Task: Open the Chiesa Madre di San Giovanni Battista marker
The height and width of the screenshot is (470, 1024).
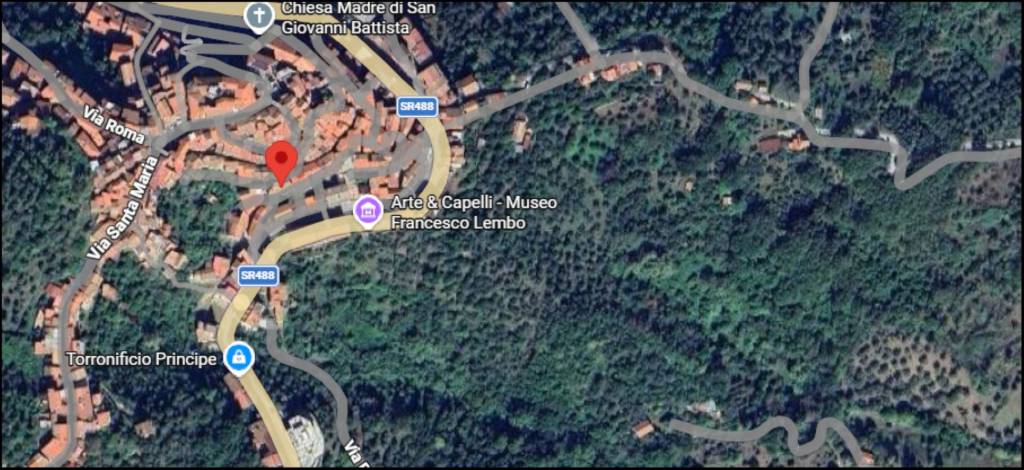Action: point(260,17)
